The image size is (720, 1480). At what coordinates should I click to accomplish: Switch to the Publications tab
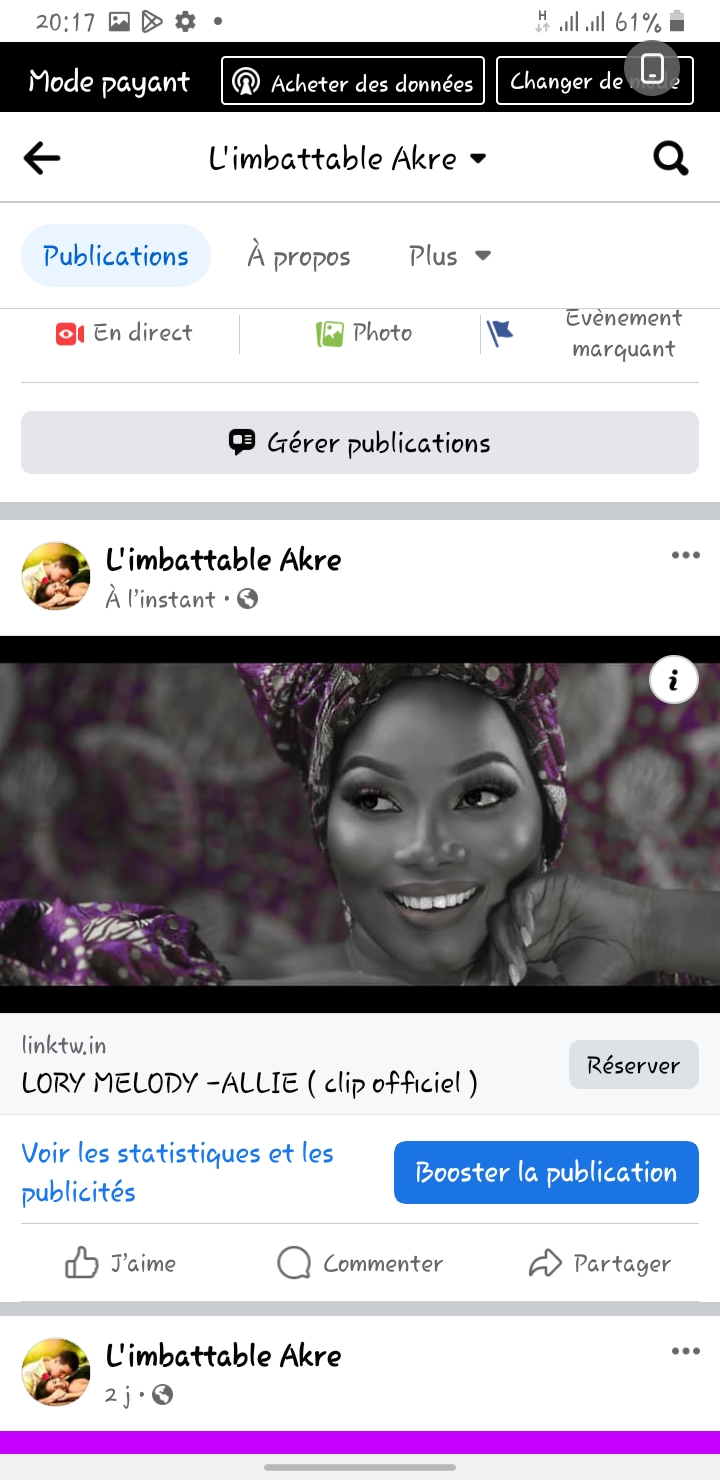click(x=116, y=256)
